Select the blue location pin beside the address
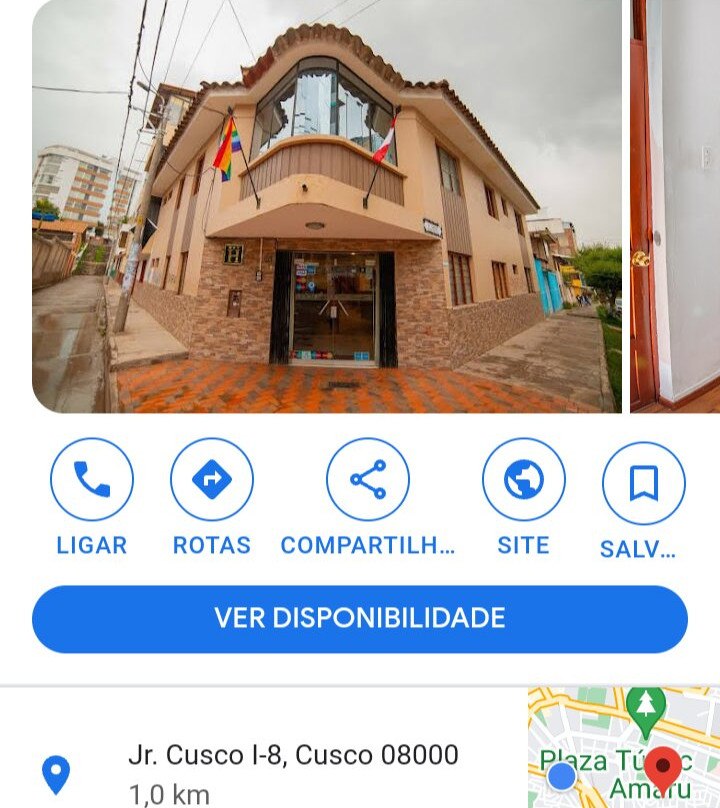Image resolution: width=720 pixels, height=808 pixels. click(55, 774)
